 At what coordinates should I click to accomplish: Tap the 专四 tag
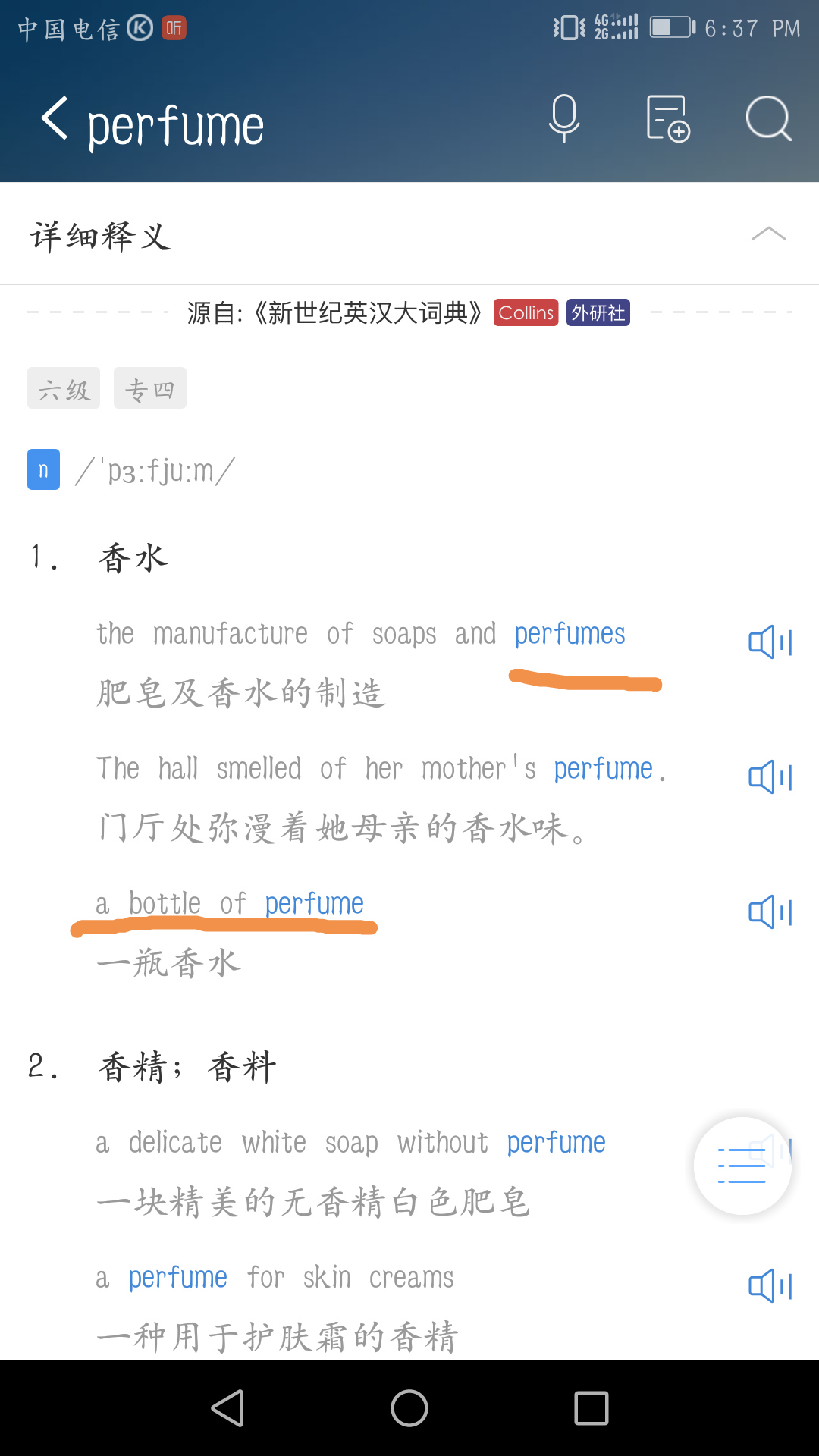tap(150, 388)
